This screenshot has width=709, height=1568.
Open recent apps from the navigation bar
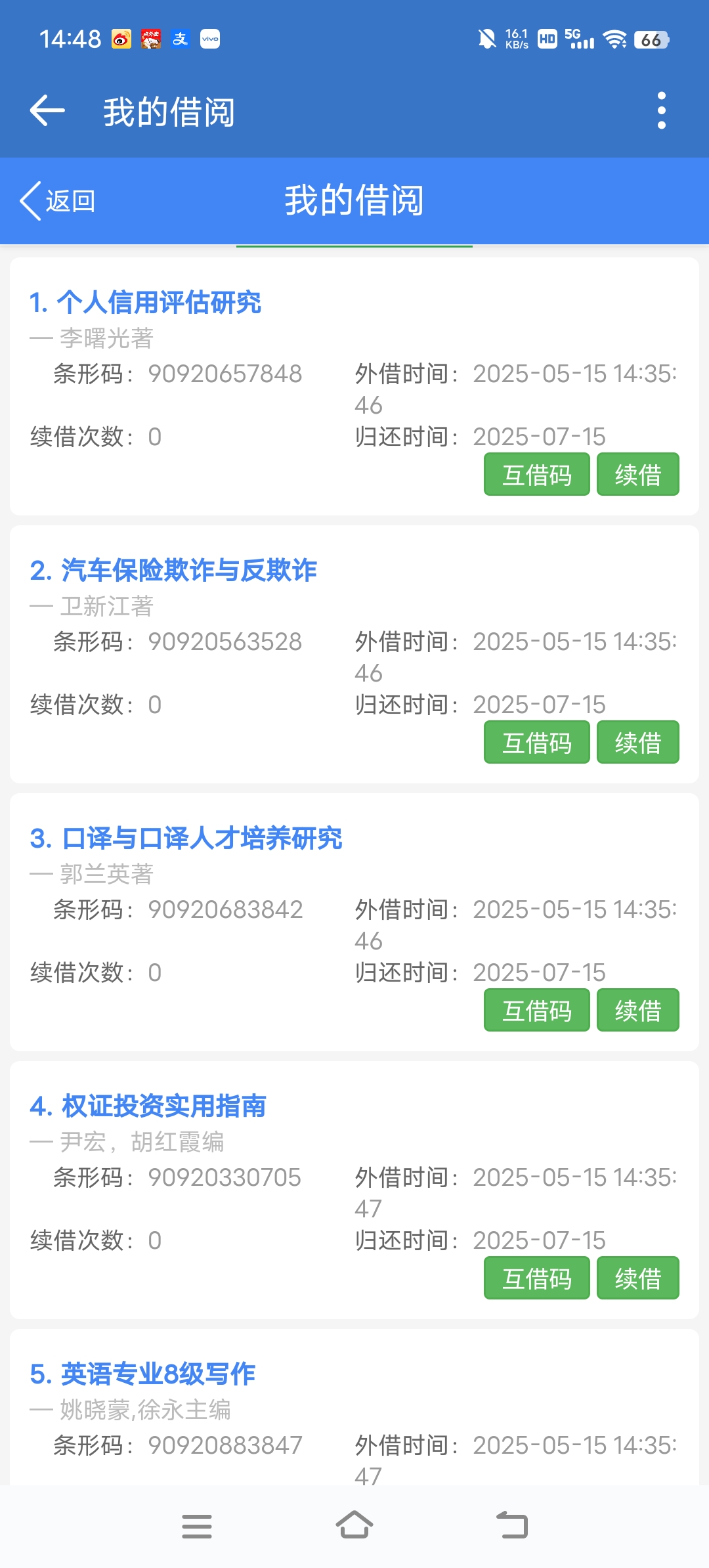(x=197, y=1525)
